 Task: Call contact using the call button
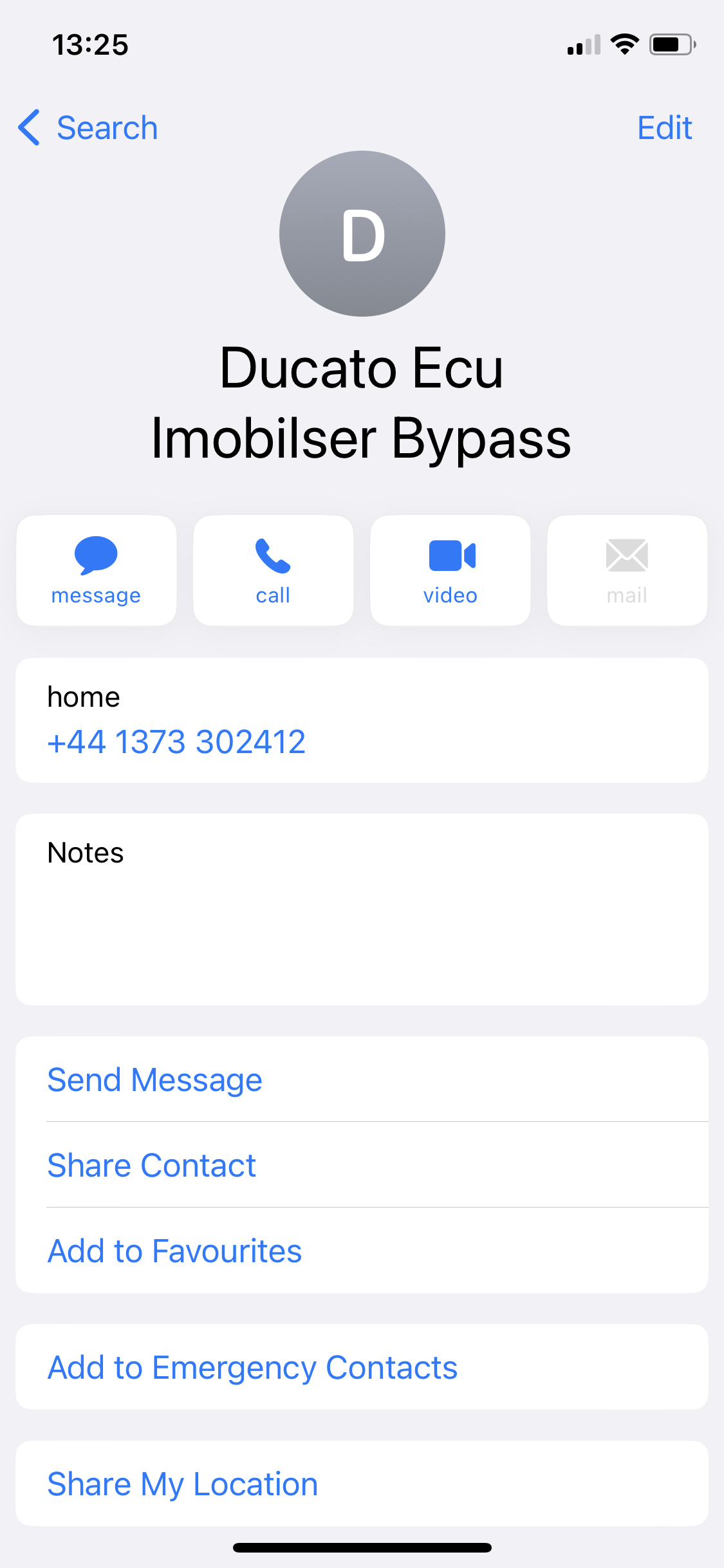pos(274,570)
